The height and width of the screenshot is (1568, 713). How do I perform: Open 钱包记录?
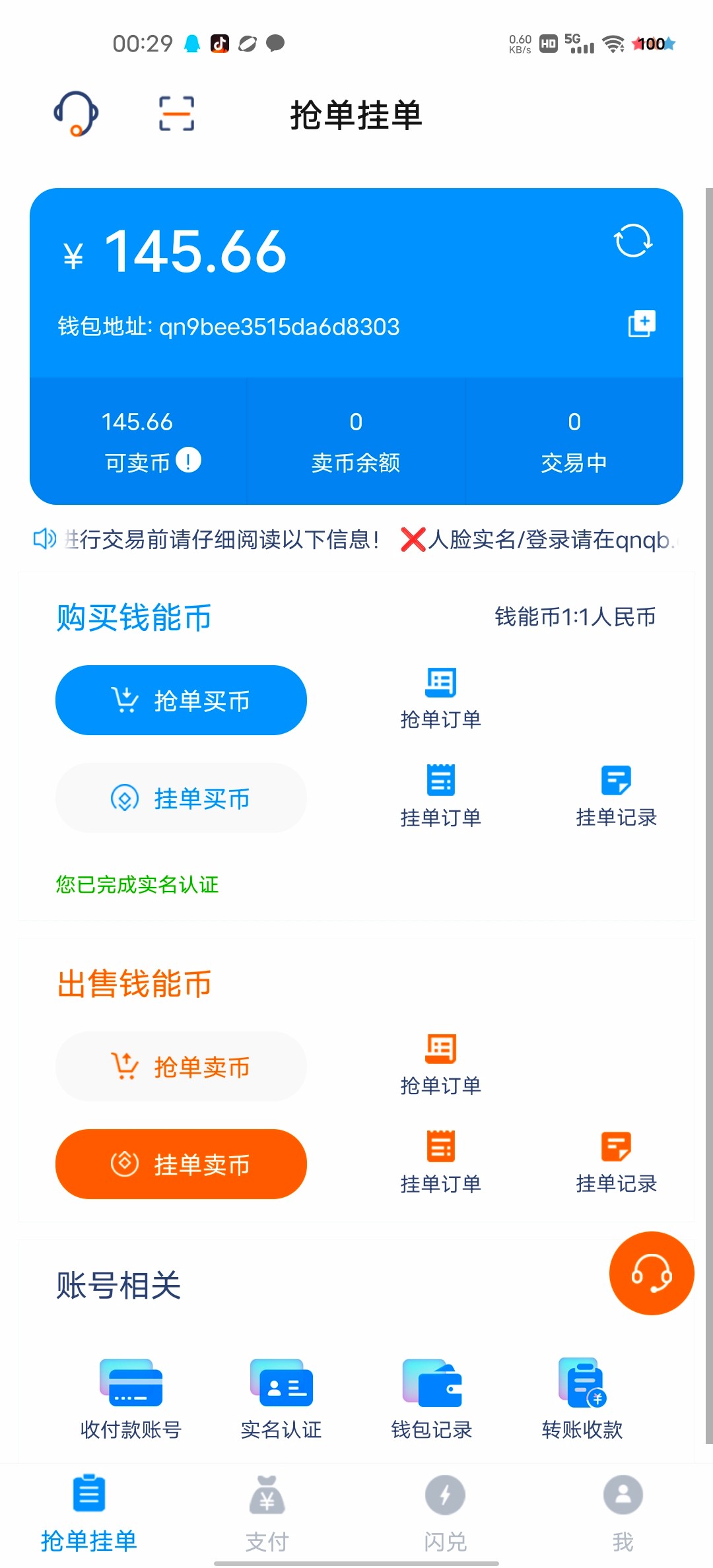(x=432, y=1399)
